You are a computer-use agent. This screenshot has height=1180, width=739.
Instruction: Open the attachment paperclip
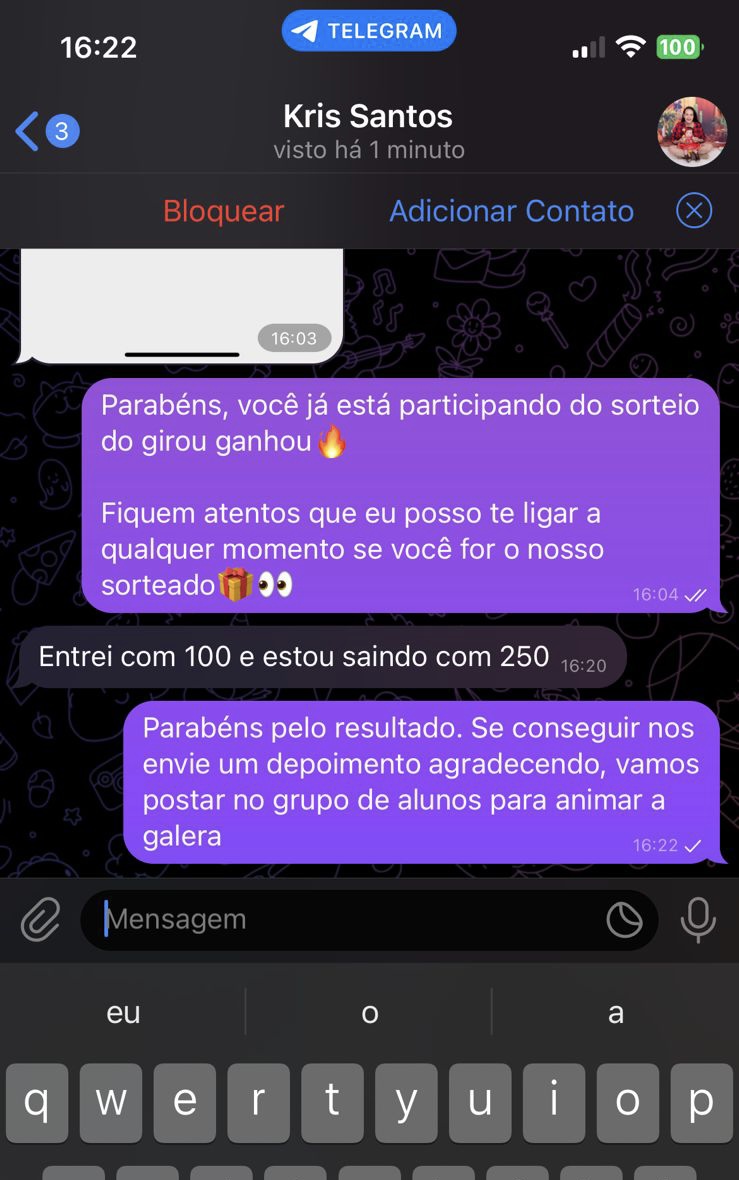tap(41, 919)
